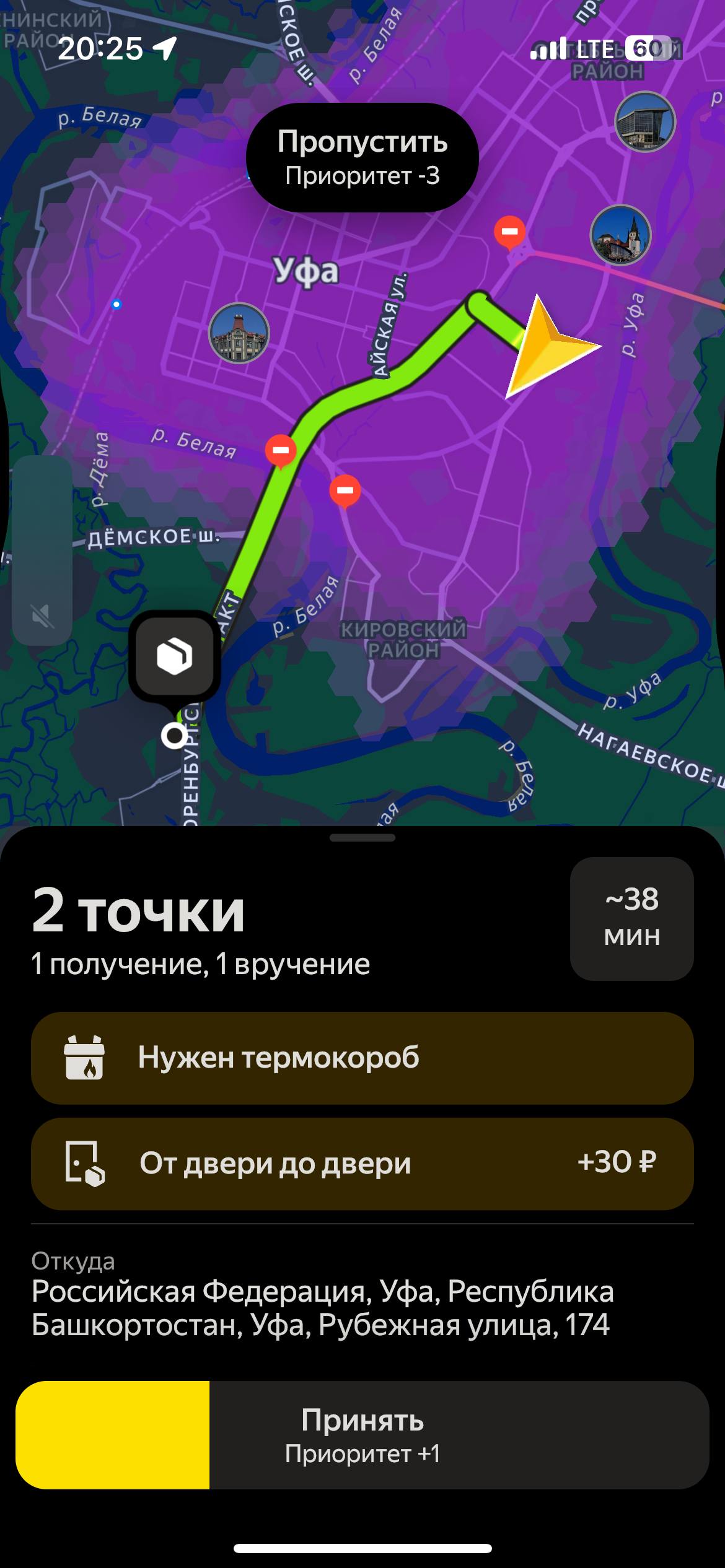Skip this order via Пропустить button

(x=362, y=157)
